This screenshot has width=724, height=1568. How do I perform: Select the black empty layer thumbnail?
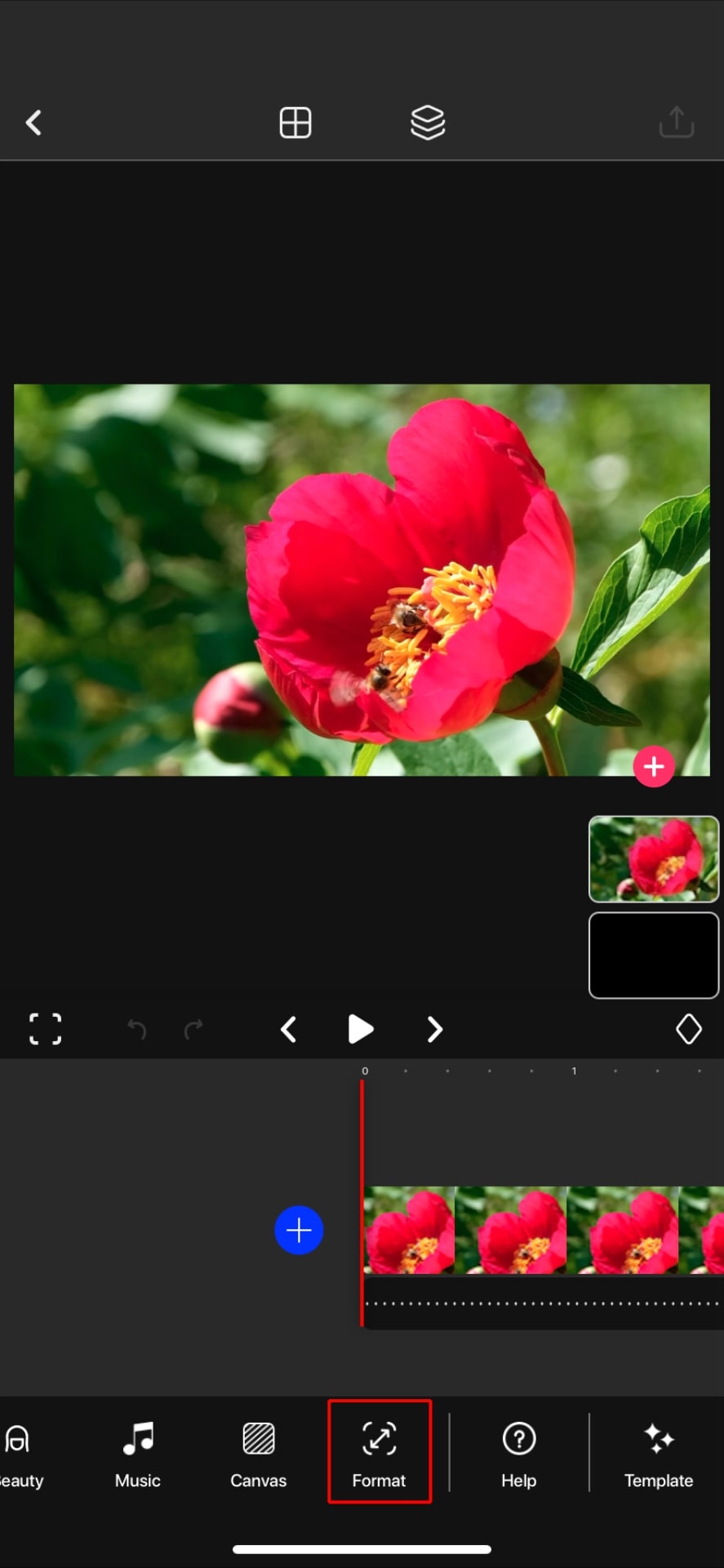(x=653, y=955)
